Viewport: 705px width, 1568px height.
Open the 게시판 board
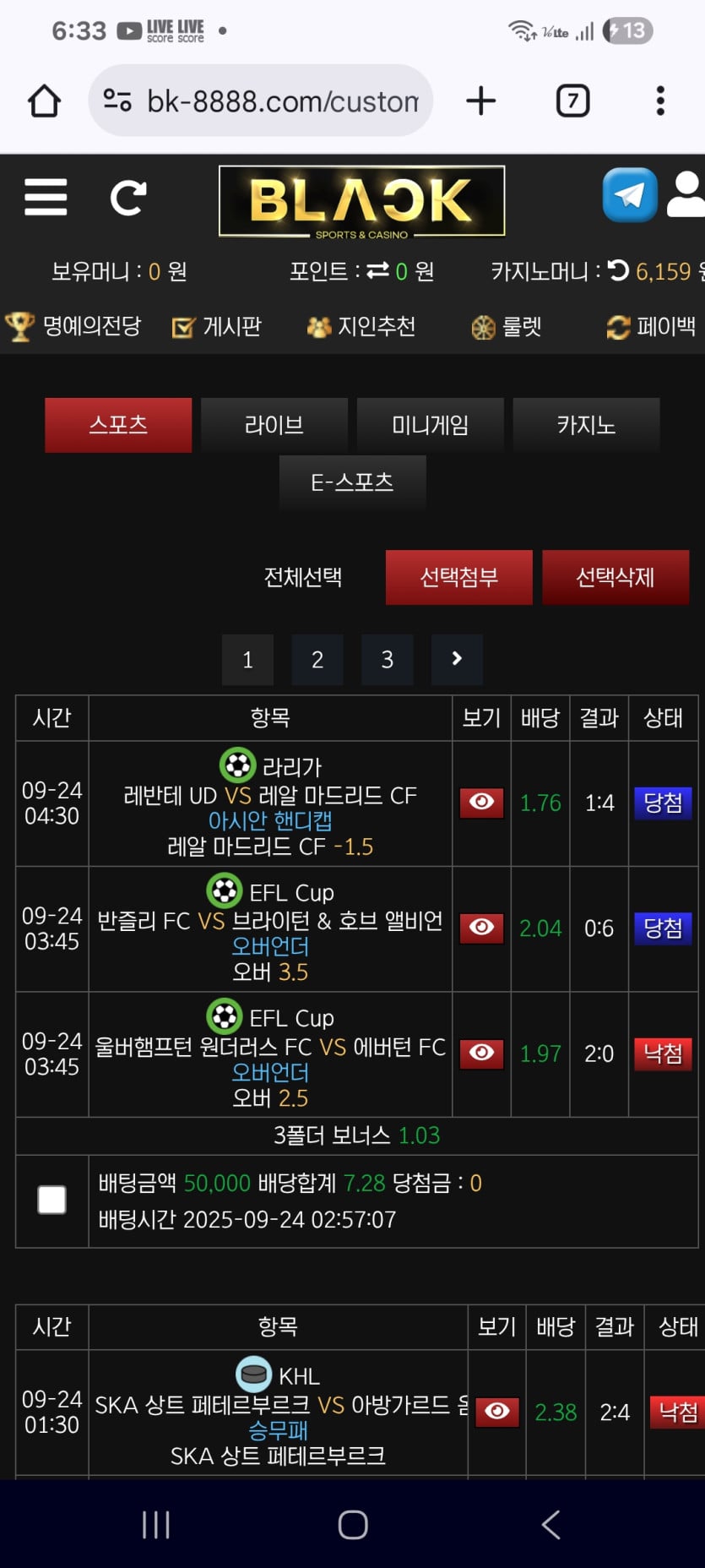(x=217, y=326)
